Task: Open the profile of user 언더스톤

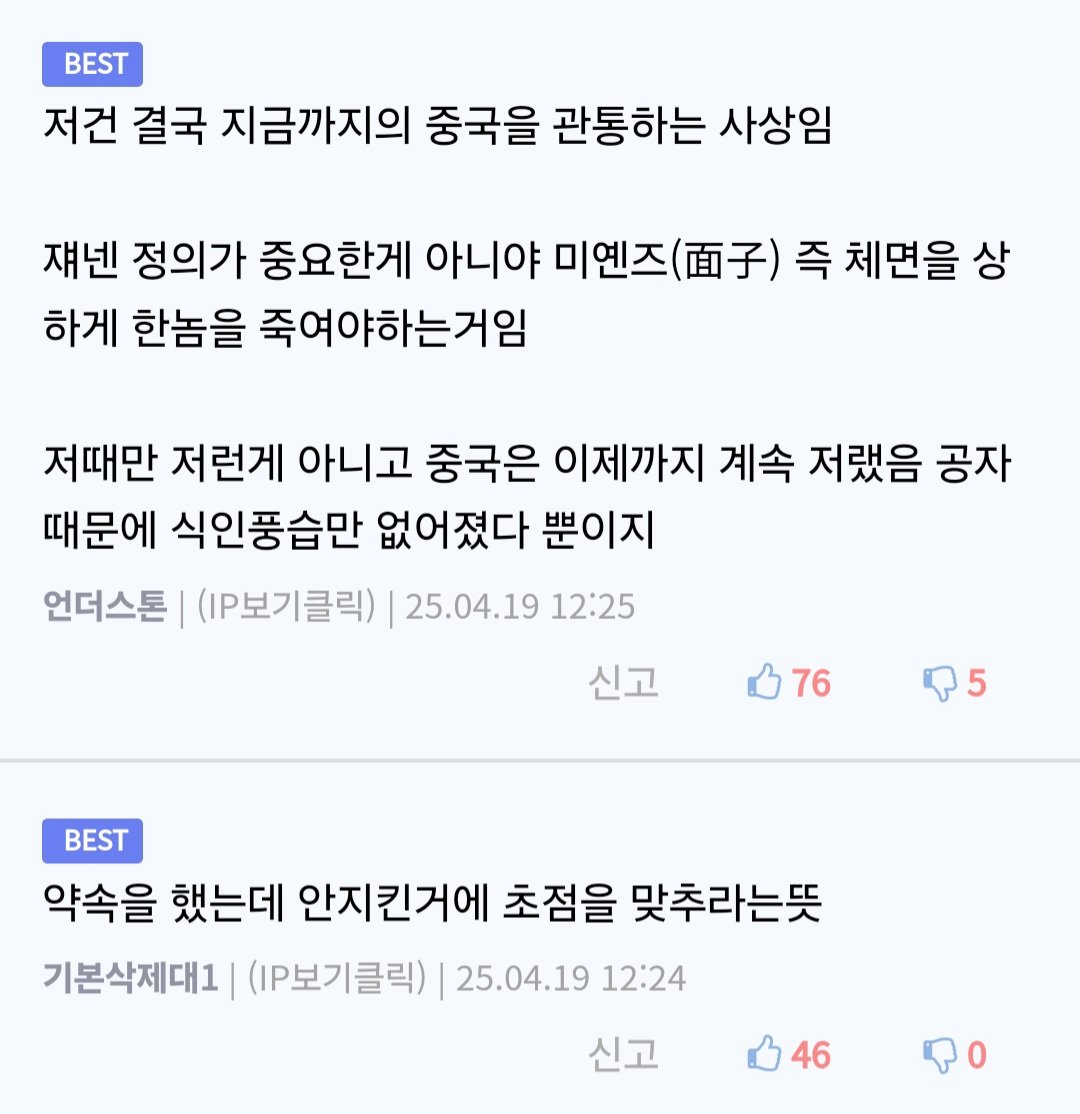Action: pyautogui.click(x=104, y=607)
